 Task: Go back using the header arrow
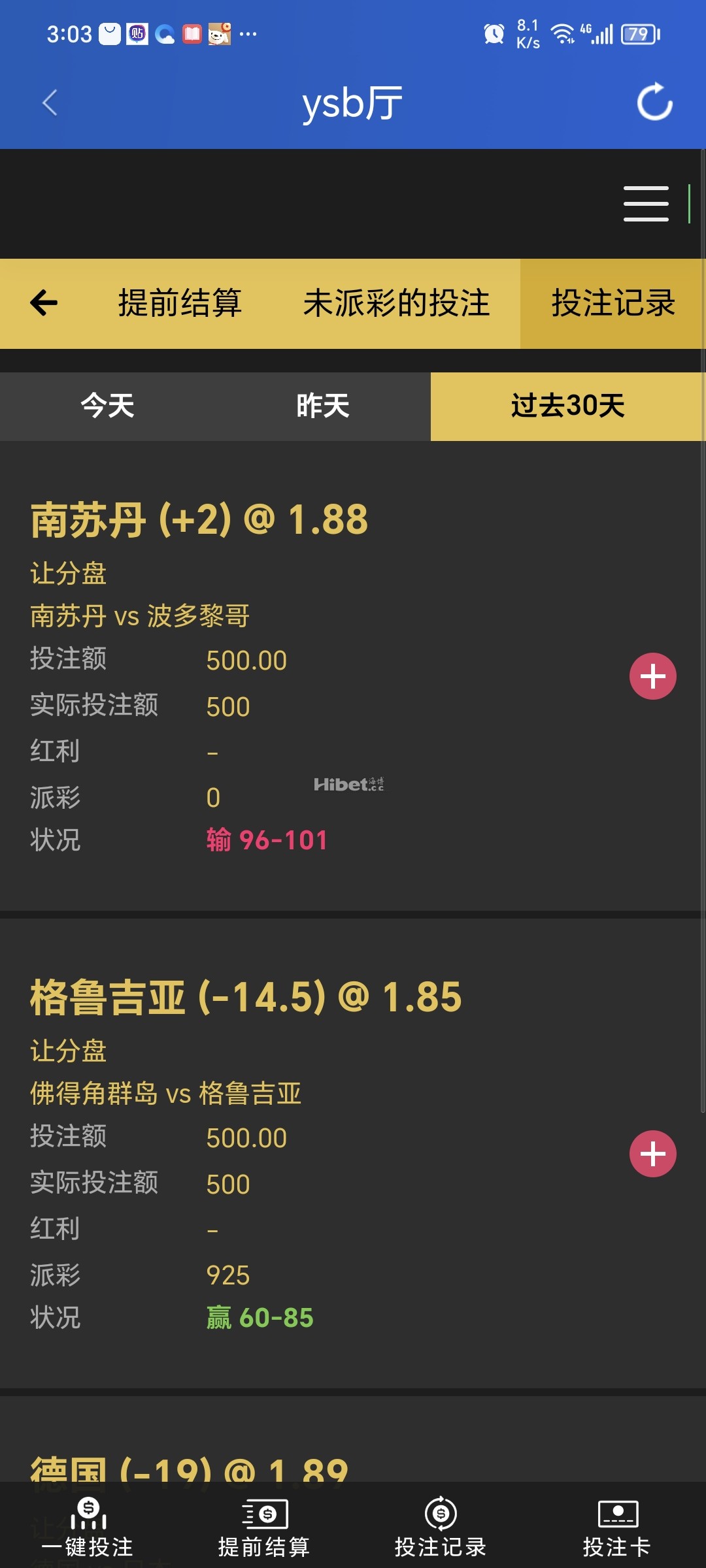pos(50,103)
